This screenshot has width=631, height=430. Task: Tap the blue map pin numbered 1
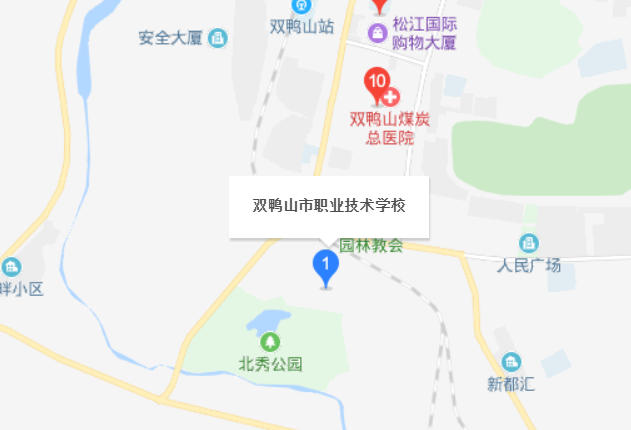click(x=326, y=266)
